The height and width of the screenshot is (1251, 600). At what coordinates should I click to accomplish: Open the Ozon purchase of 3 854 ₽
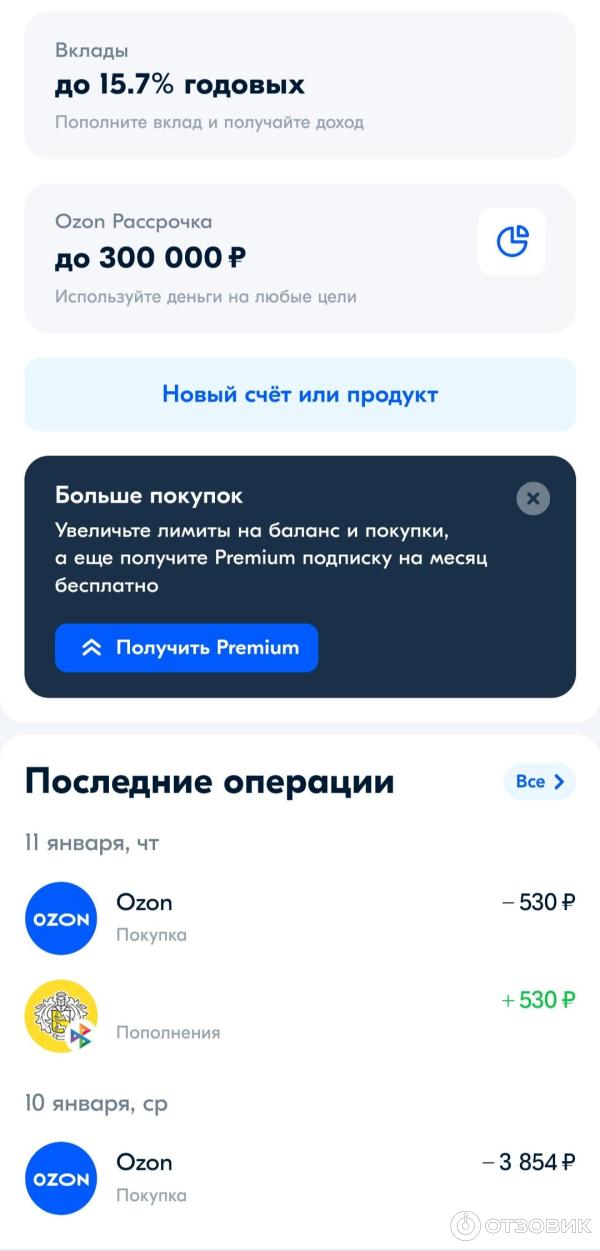click(x=300, y=1177)
